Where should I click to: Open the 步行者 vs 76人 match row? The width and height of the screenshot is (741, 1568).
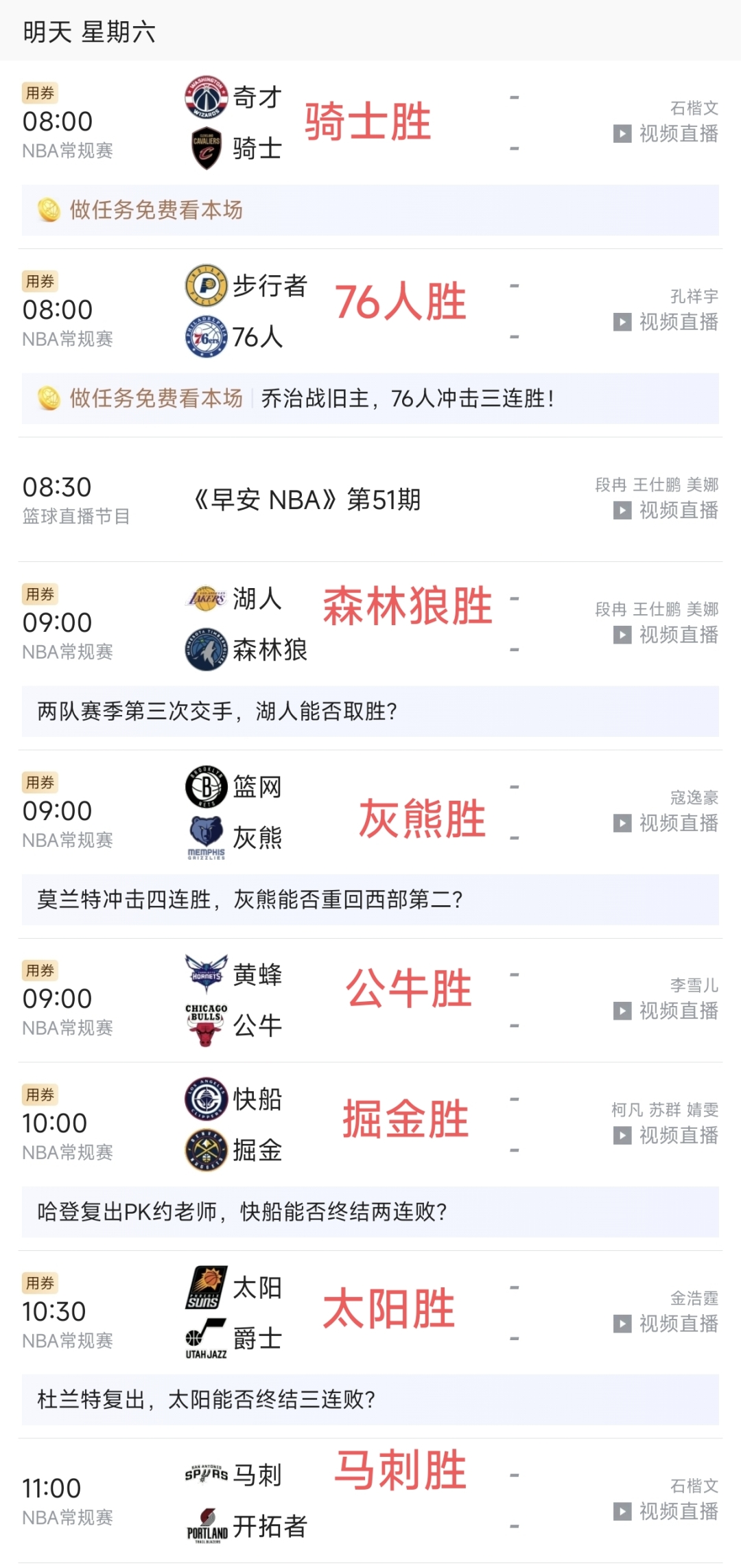pyautogui.click(x=370, y=311)
